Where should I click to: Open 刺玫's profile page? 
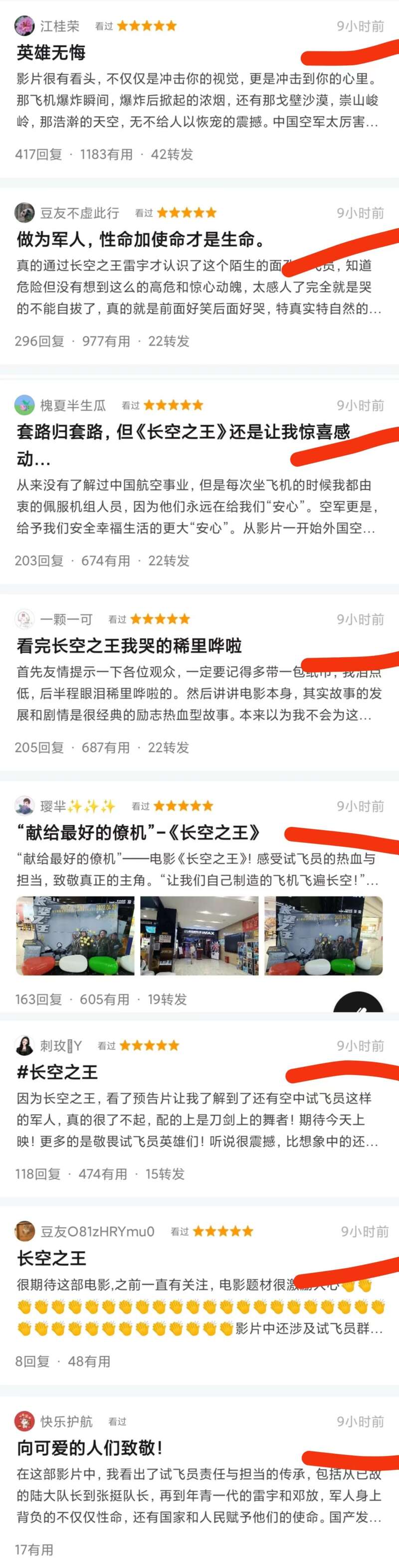point(60,1046)
